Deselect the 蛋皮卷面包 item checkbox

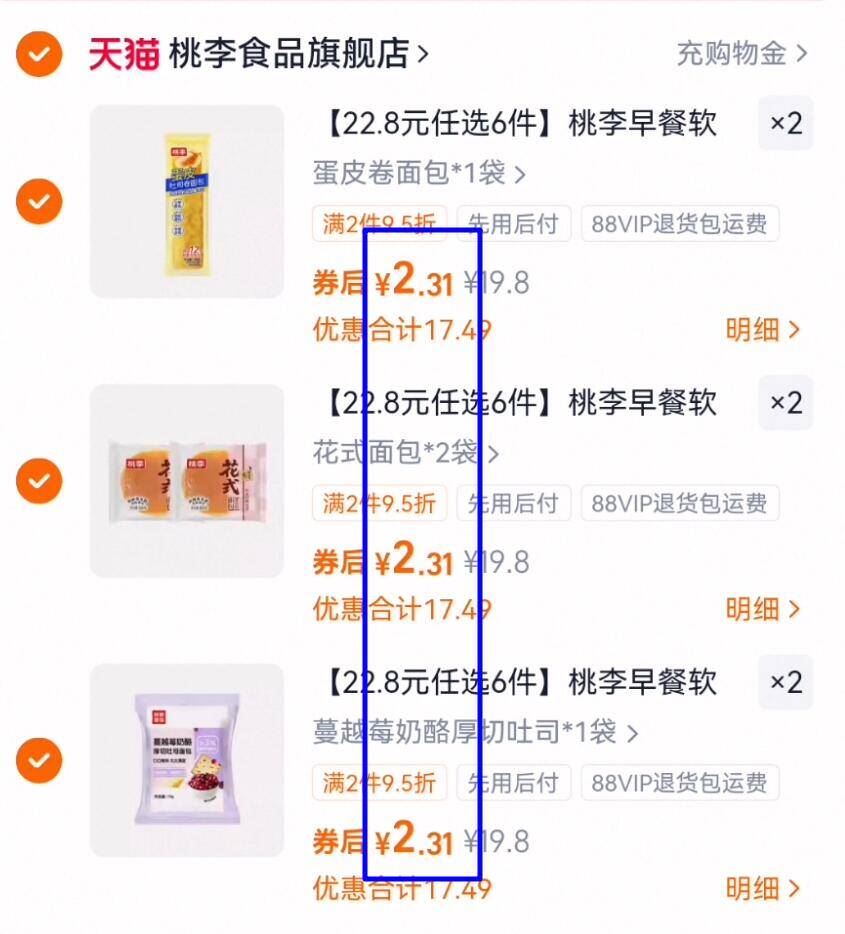click(x=37, y=201)
